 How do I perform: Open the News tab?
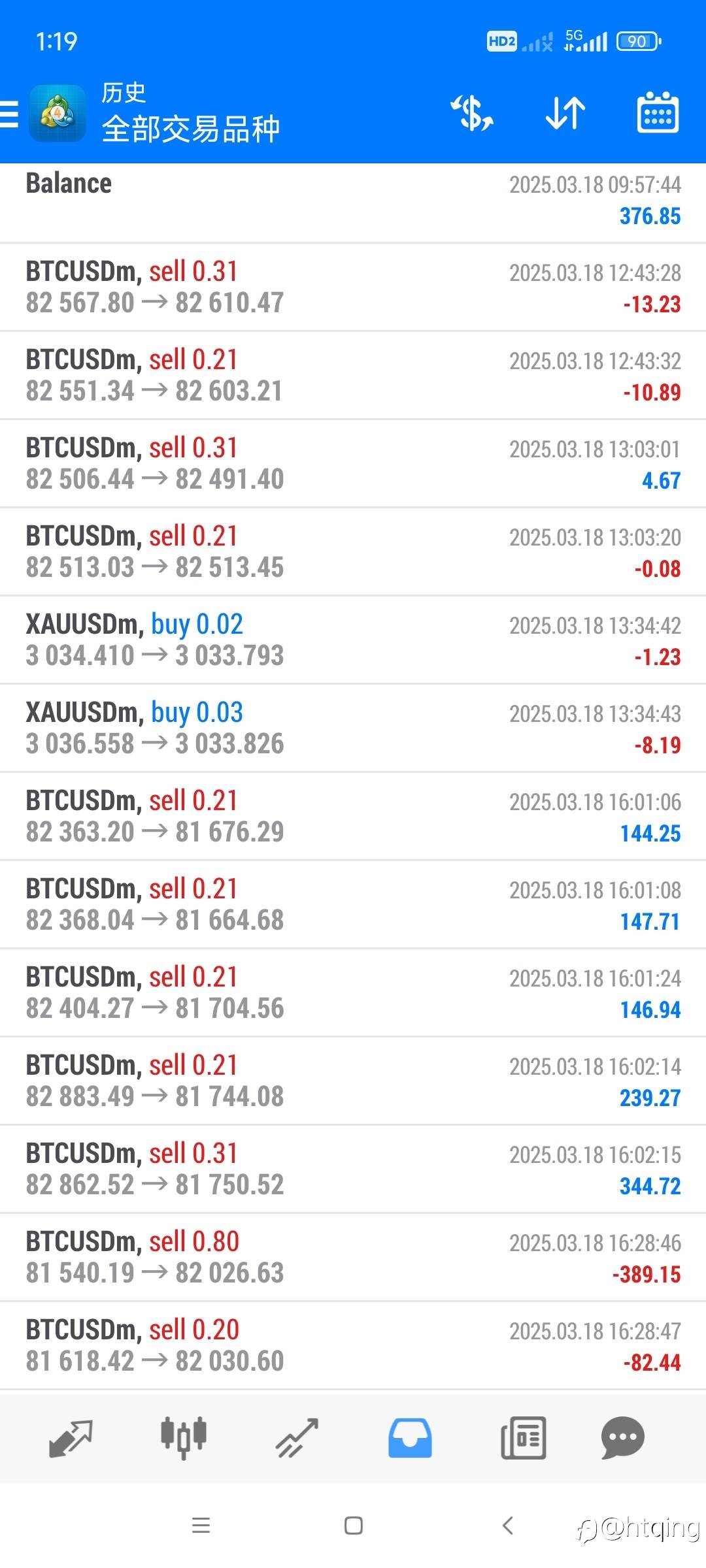click(x=523, y=1438)
